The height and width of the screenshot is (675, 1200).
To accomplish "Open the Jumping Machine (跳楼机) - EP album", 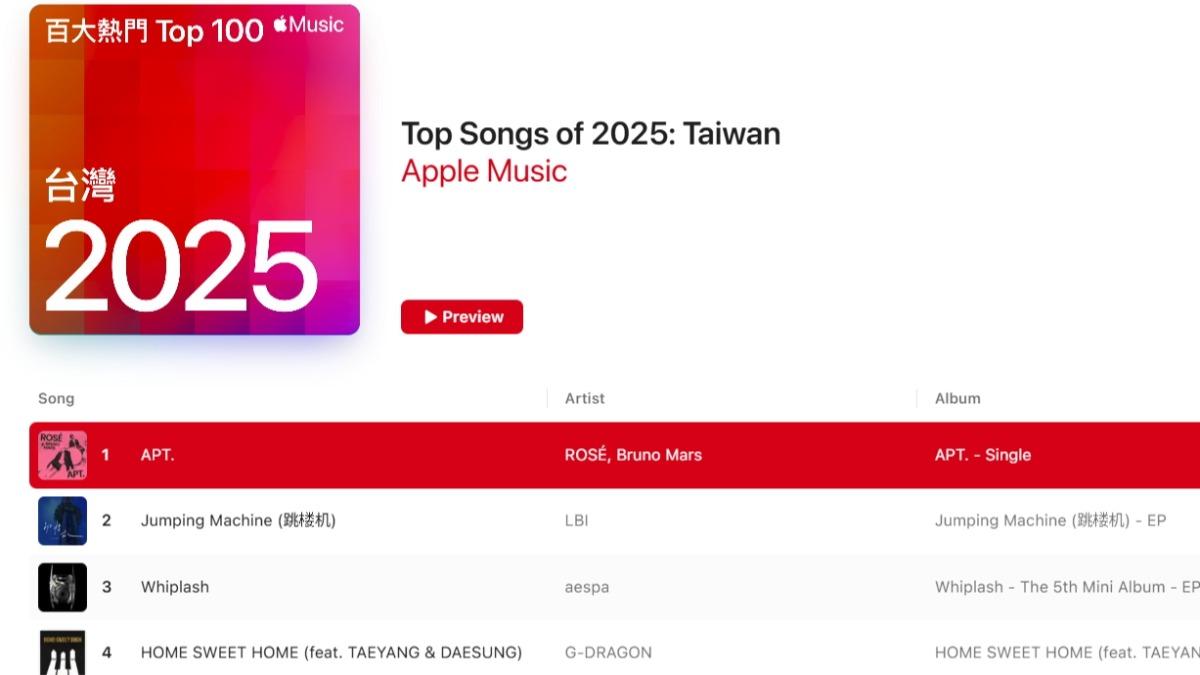I will [1050, 521].
